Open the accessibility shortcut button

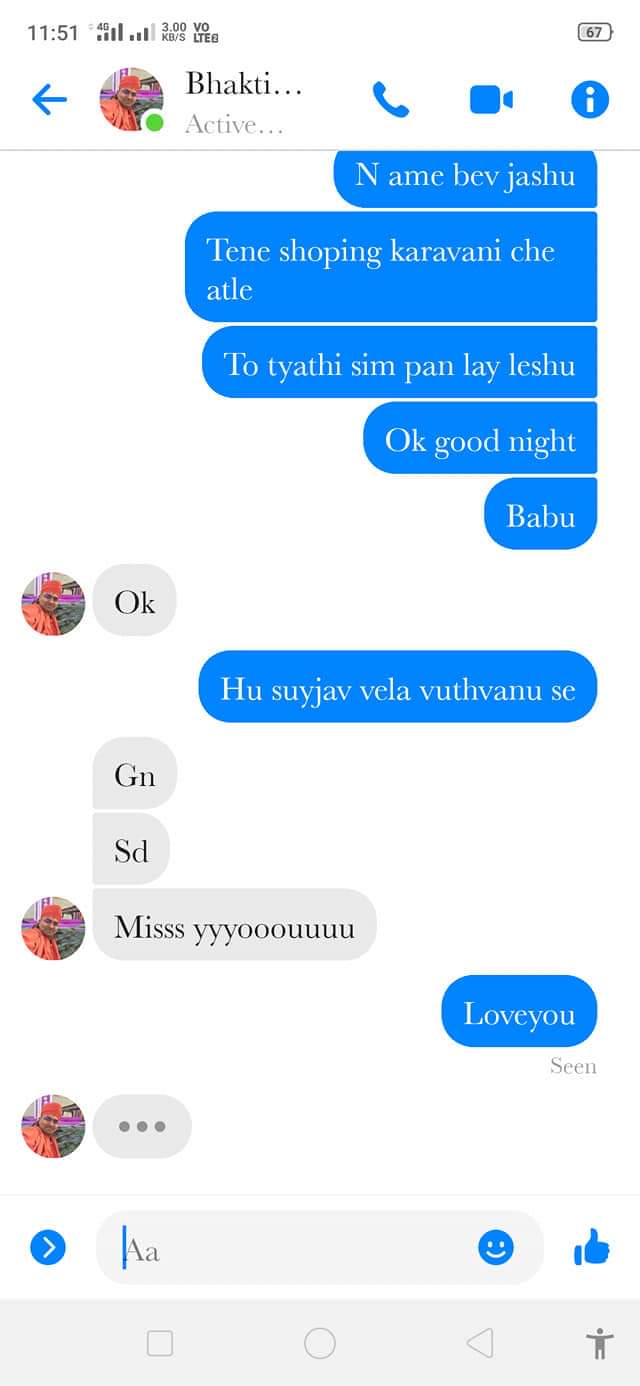(600, 1343)
